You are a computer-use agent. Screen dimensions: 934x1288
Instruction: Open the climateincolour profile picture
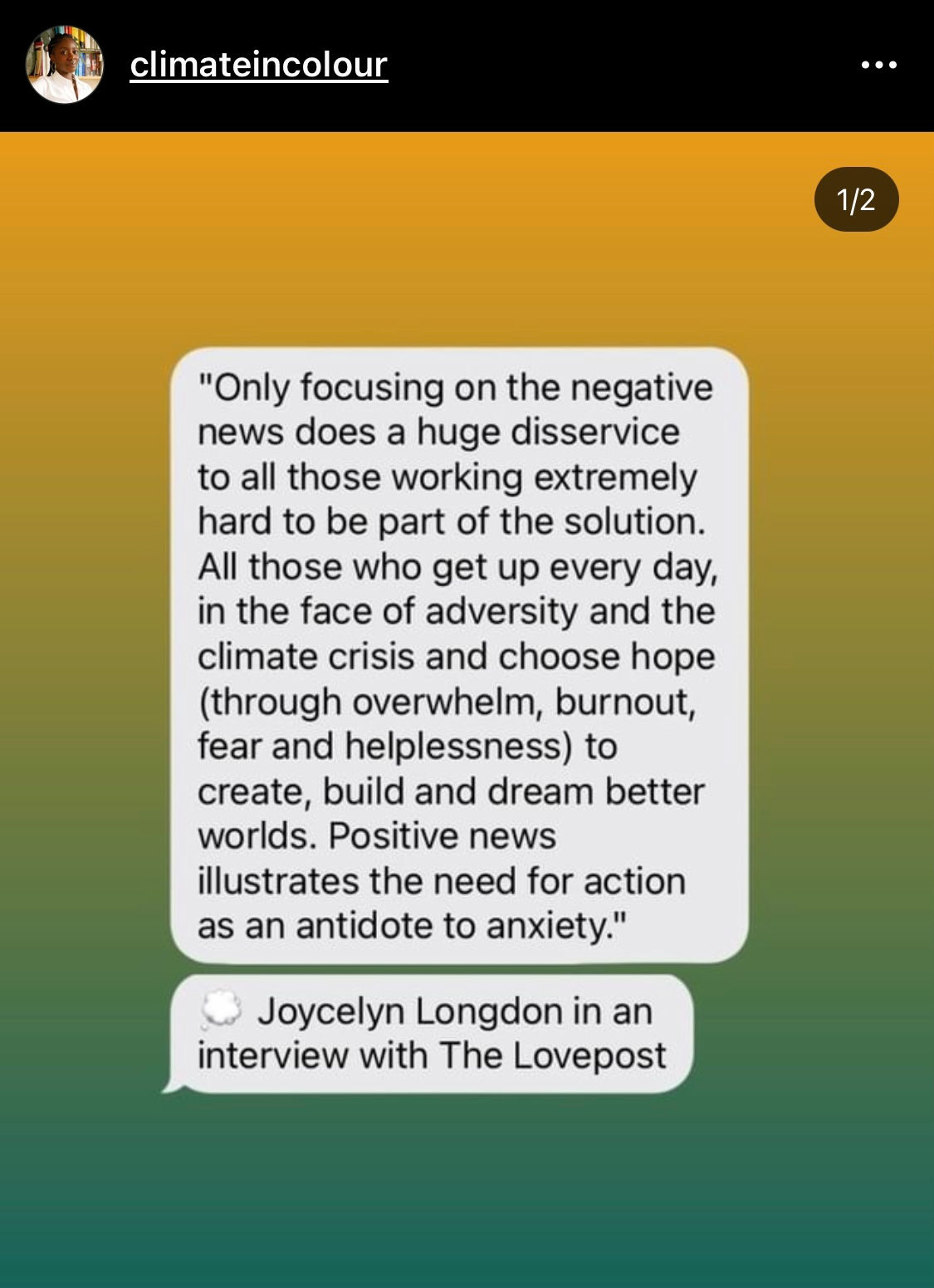tap(65, 65)
